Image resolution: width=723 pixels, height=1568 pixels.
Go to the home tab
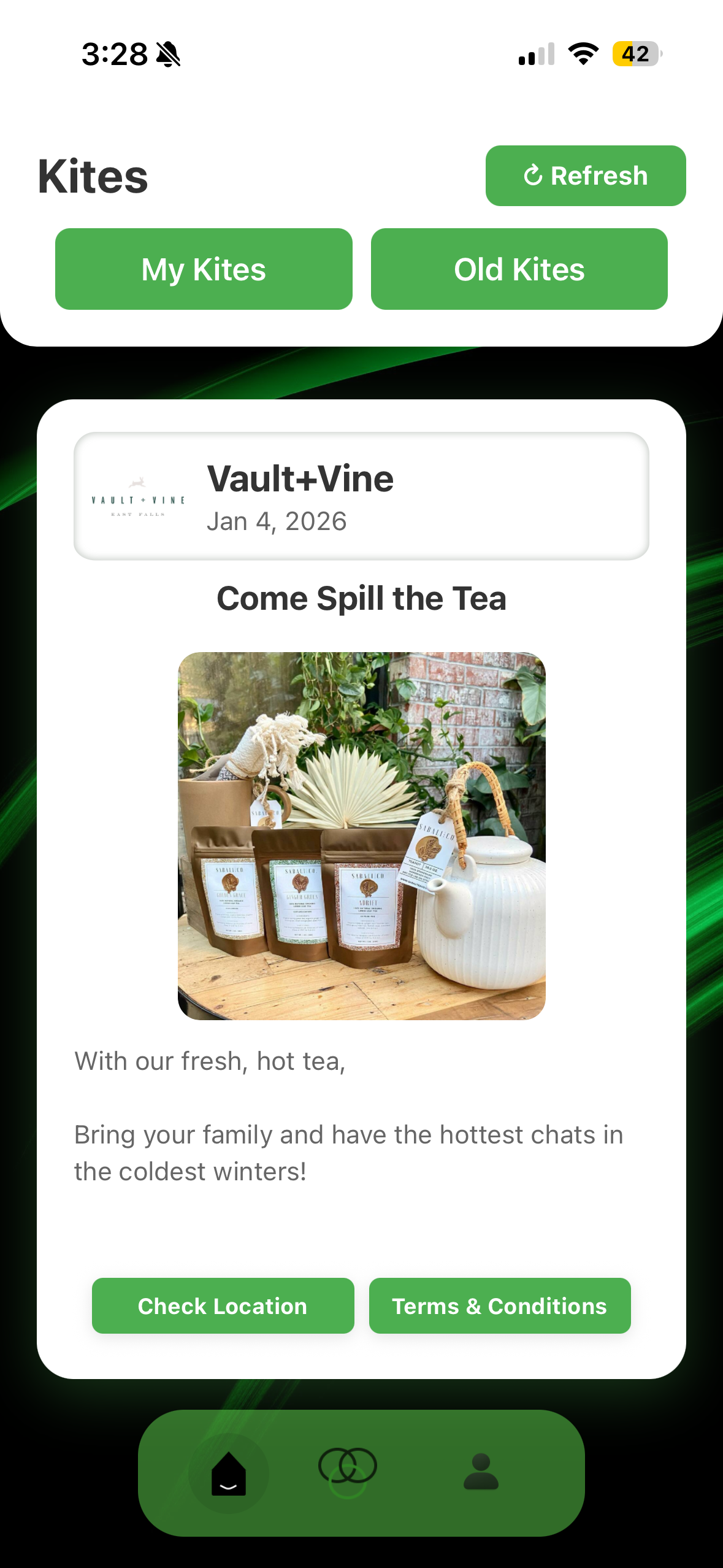point(229,1472)
